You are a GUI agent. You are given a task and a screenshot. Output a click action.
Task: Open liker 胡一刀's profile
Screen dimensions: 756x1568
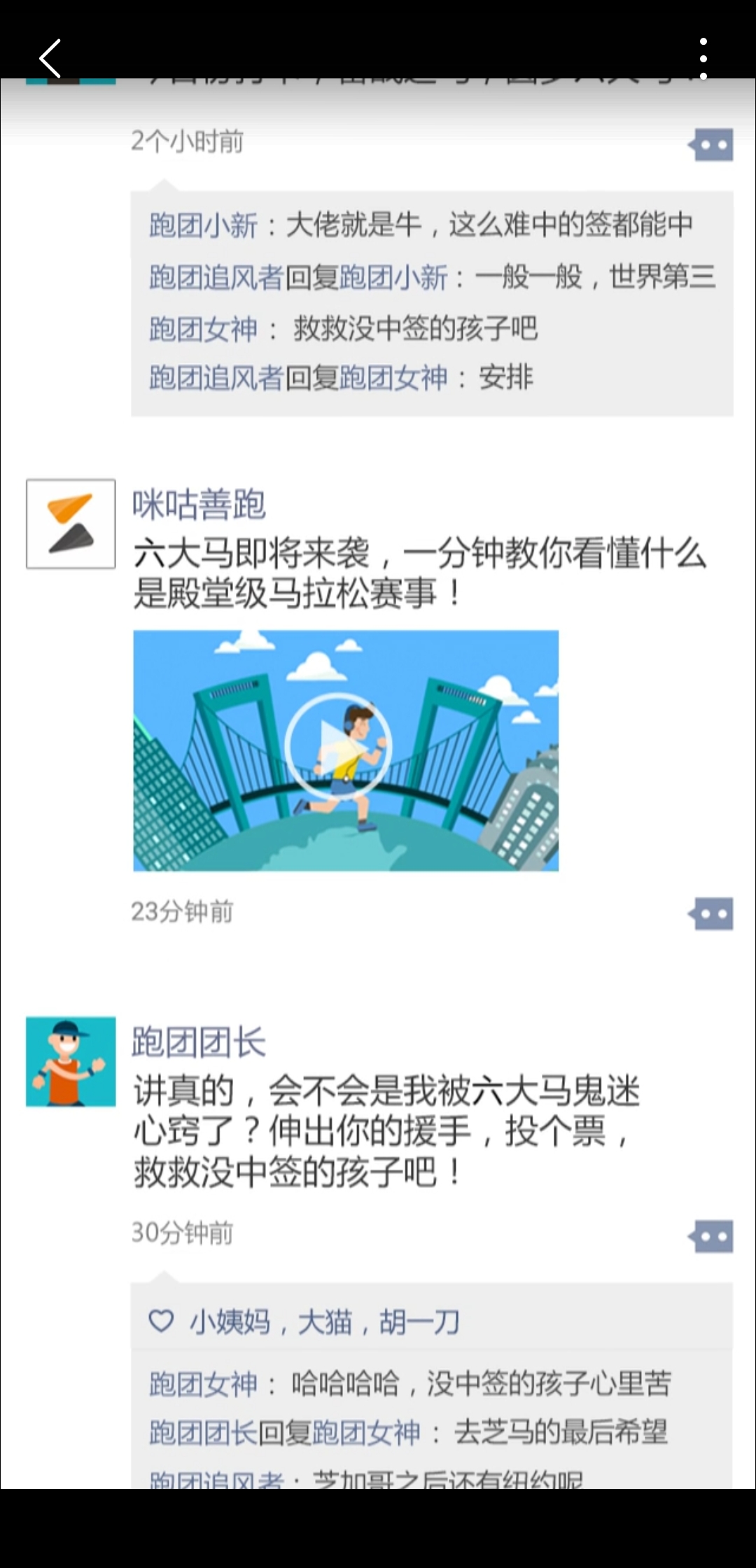click(x=419, y=1322)
